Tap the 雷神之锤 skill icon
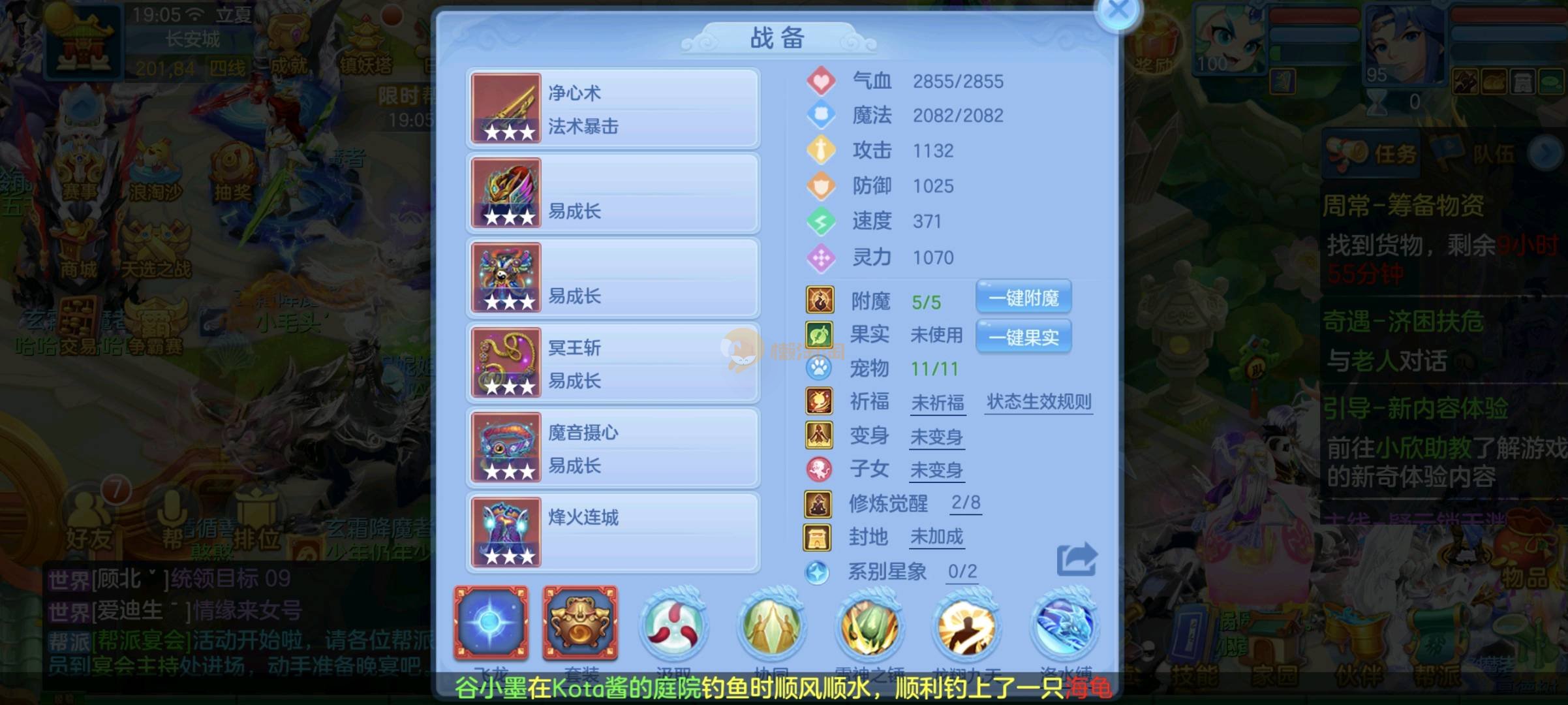The image size is (1568, 705). (x=869, y=627)
